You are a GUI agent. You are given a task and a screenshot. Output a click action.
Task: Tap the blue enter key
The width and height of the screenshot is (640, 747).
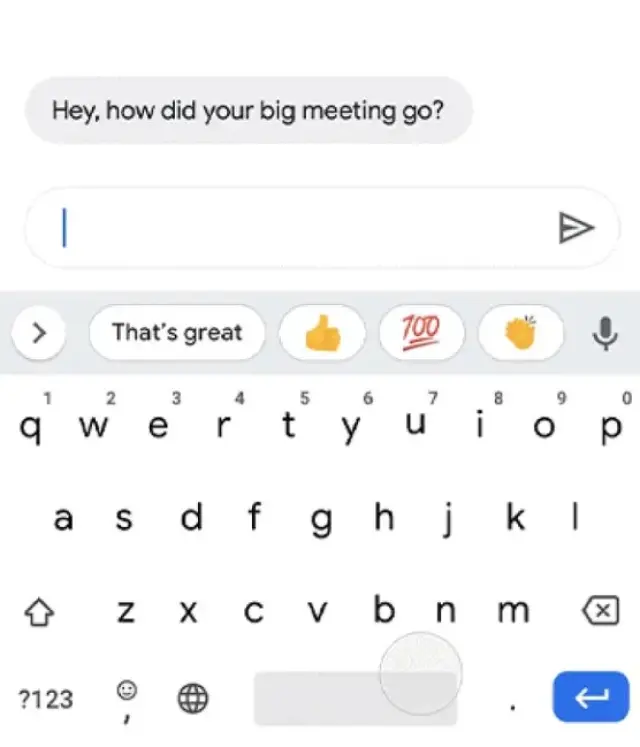click(x=591, y=697)
